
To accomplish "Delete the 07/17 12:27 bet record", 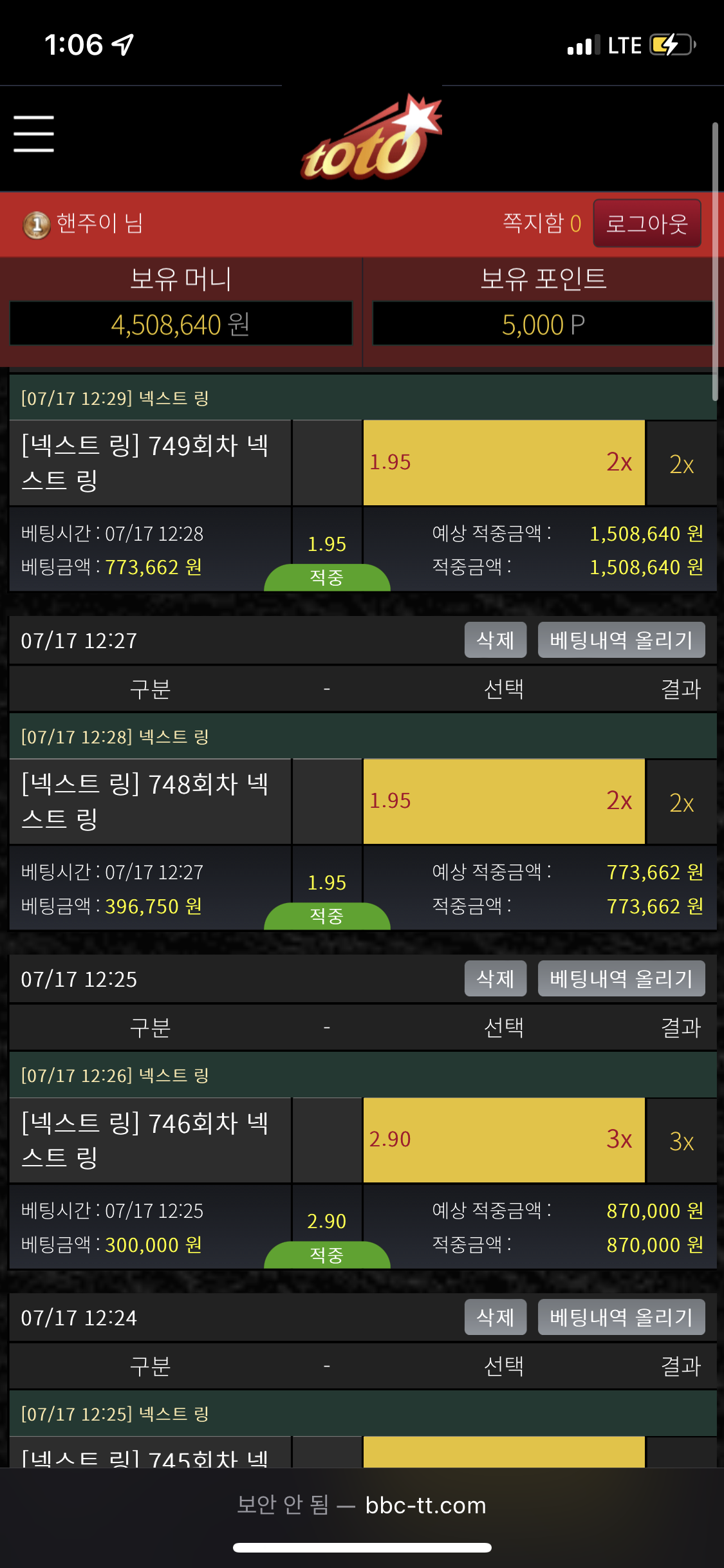I will pyautogui.click(x=495, y=640).
